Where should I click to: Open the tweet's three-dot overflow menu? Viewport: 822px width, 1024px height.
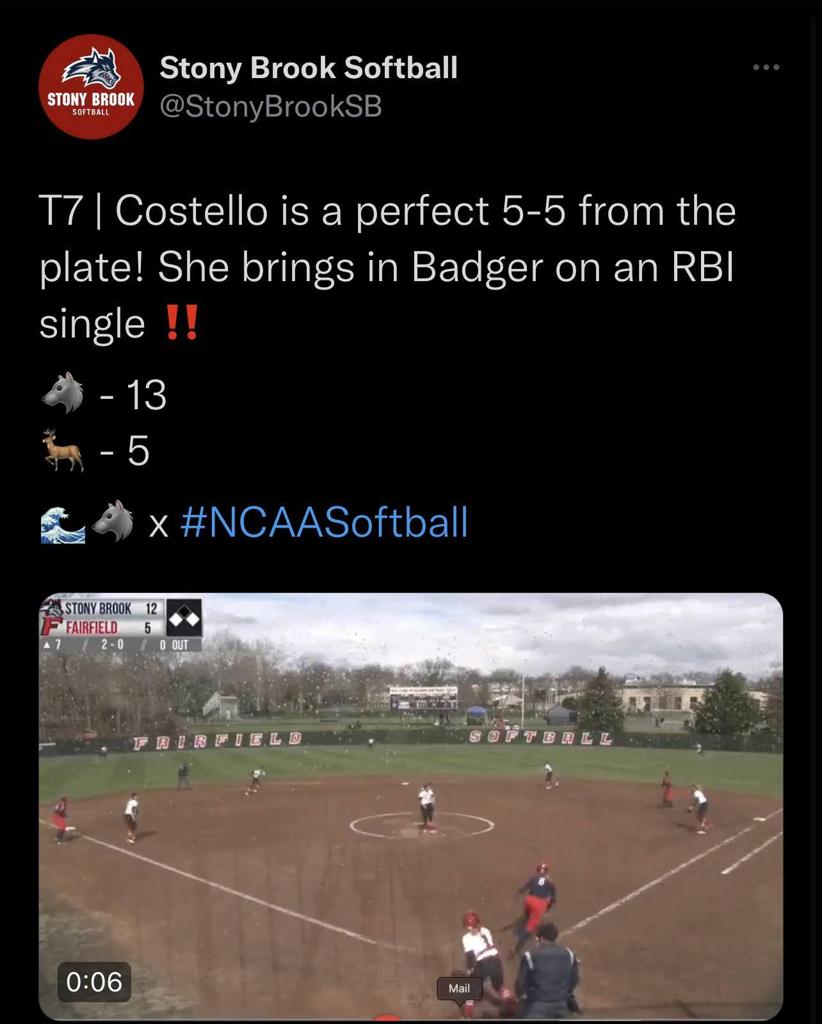tap(765, 67)
